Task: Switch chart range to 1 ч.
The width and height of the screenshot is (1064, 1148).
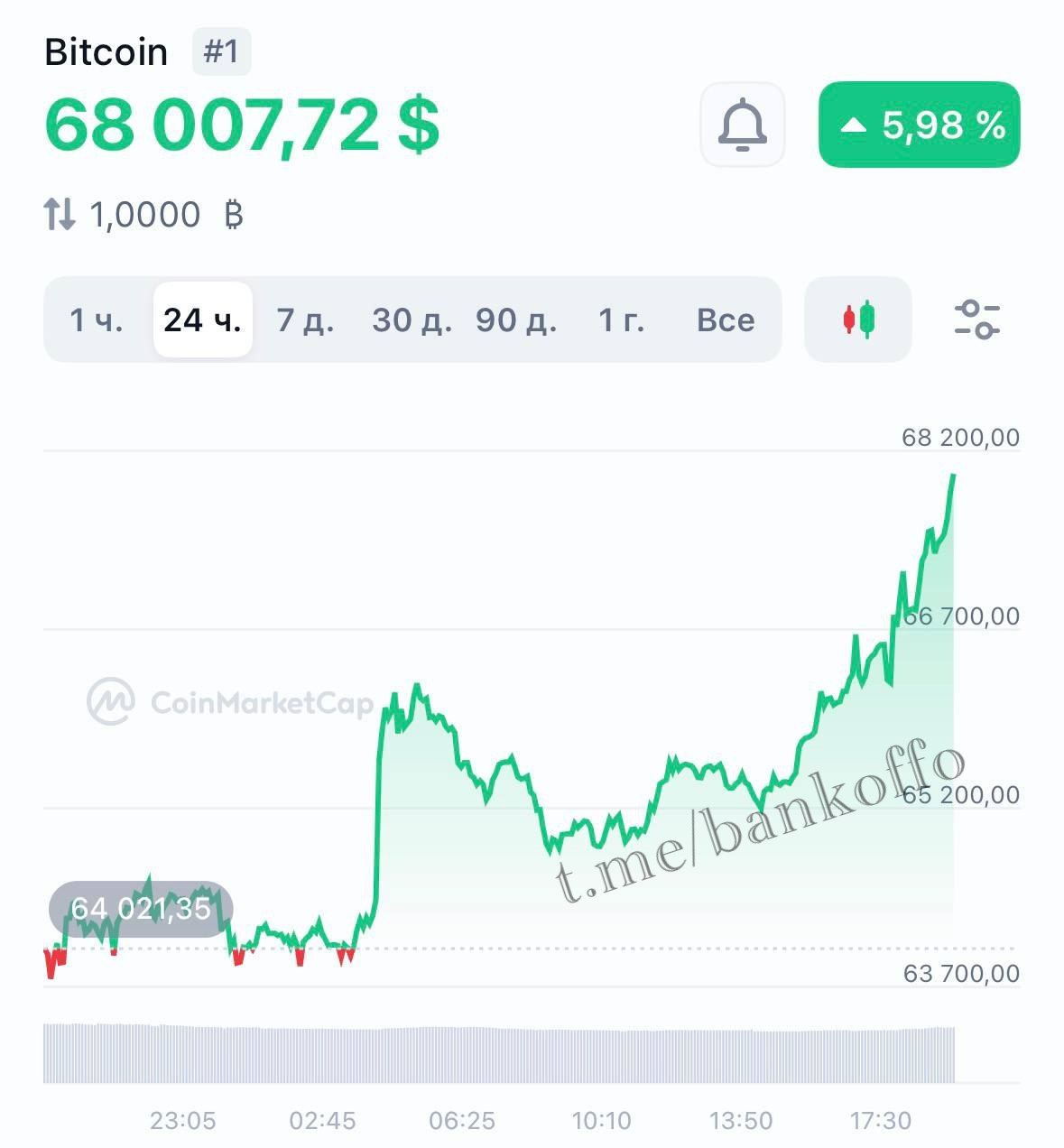Action: tap(97, 319)
